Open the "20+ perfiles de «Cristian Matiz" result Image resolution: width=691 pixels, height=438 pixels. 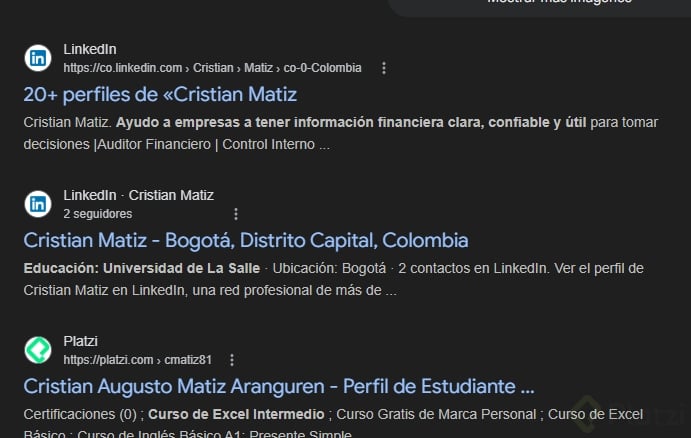[160, 95]
